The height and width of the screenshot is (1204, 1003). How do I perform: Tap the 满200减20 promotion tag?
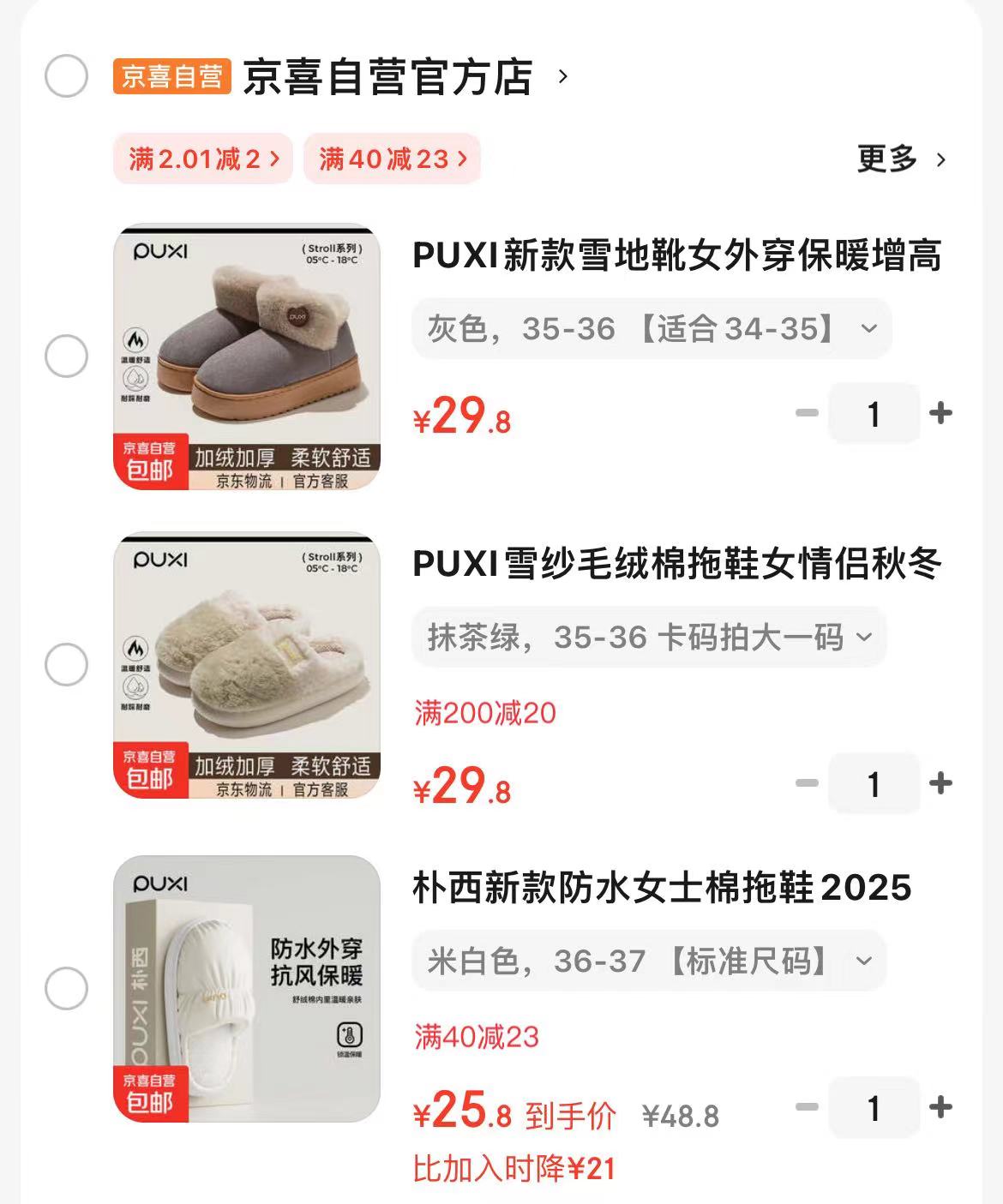click(x=483, y=710)
